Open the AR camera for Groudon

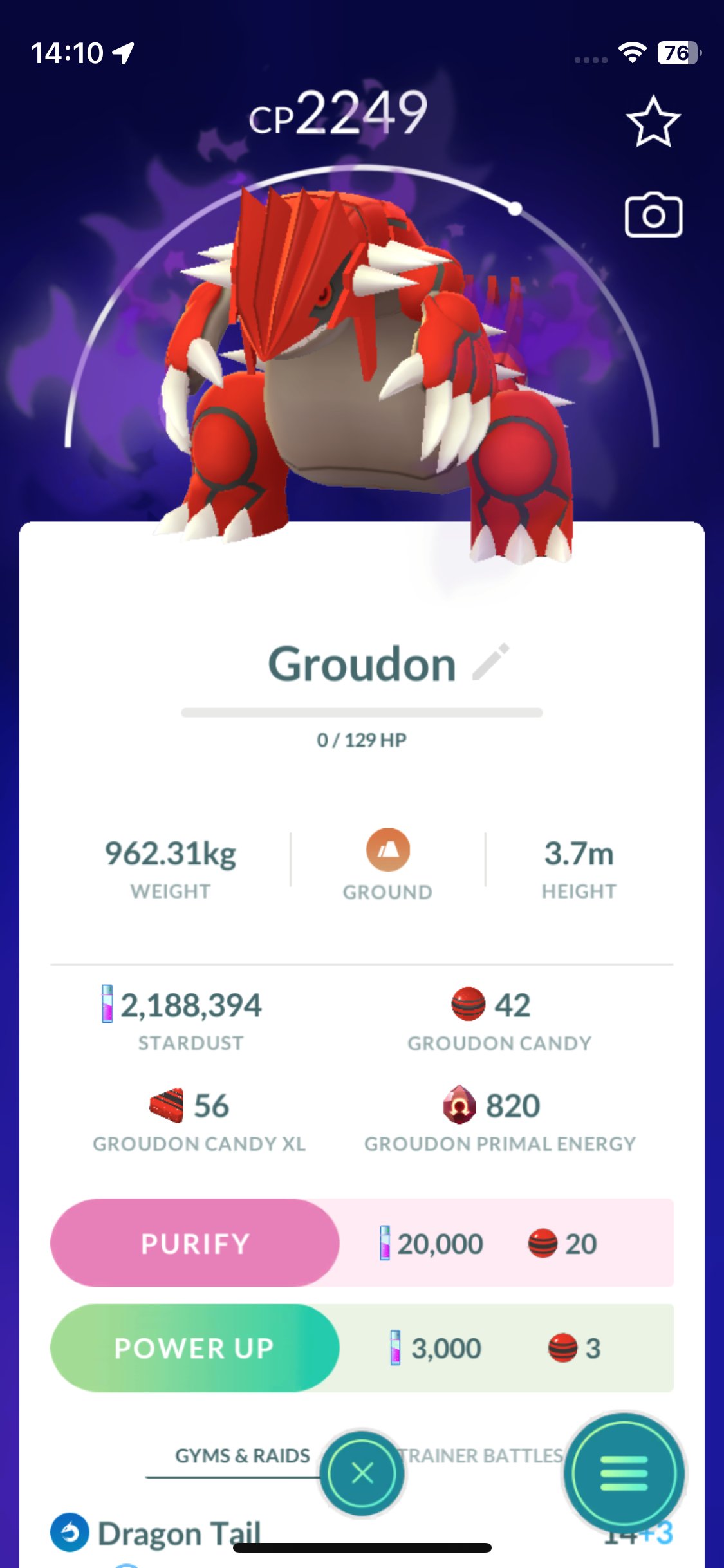[x=653, y=215]
